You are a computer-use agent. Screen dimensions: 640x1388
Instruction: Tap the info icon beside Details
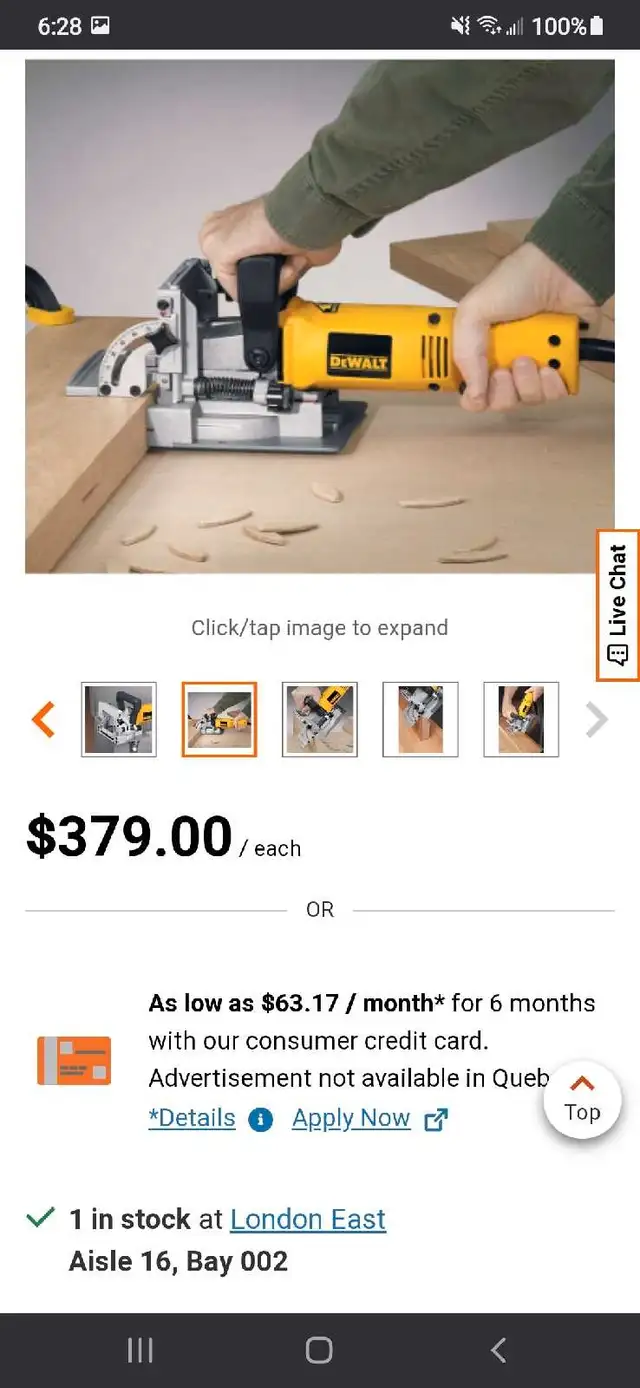coord(260,1120)
